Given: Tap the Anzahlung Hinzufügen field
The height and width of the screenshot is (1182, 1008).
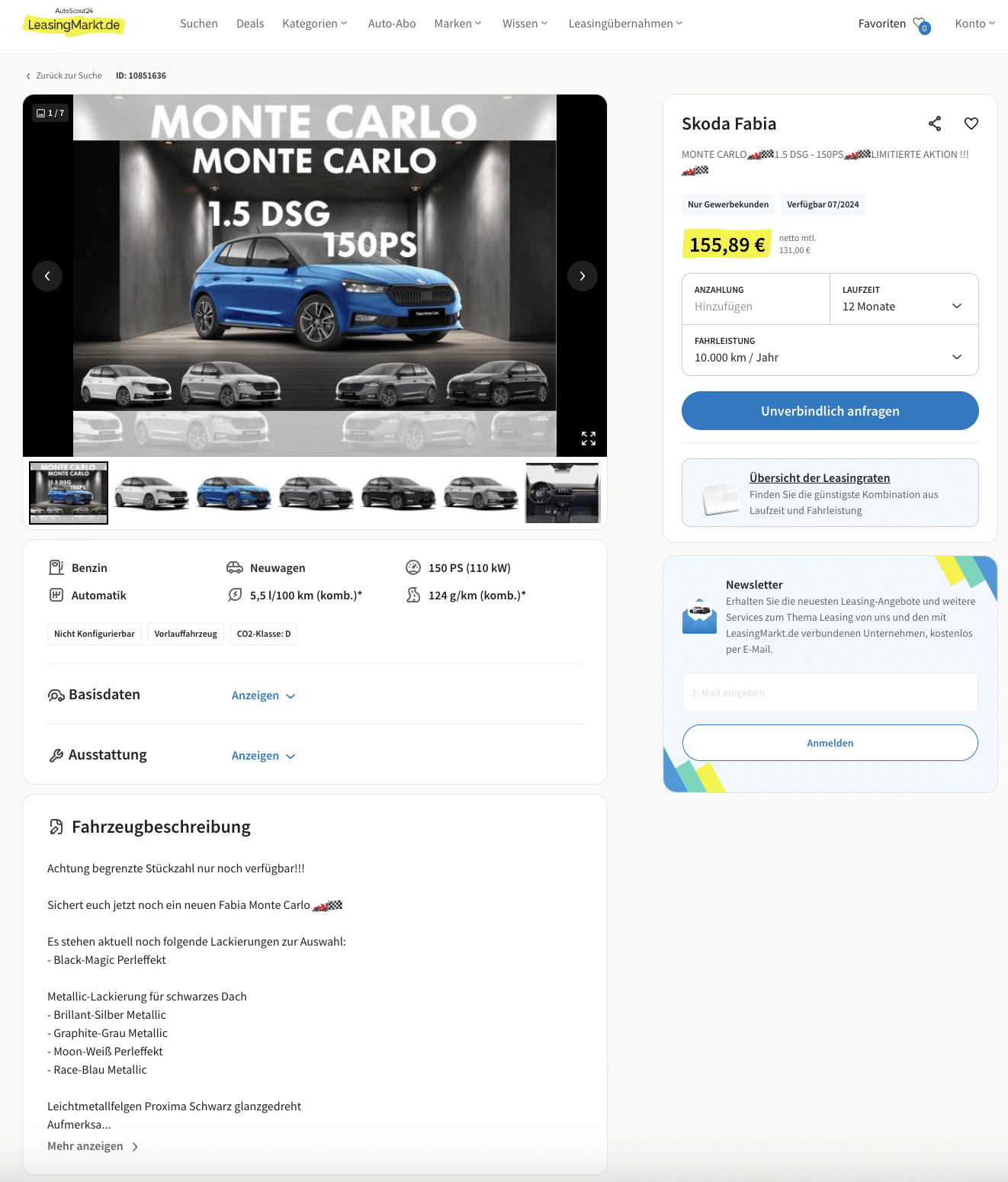Looking at the screenshot, I should [755, 306].
